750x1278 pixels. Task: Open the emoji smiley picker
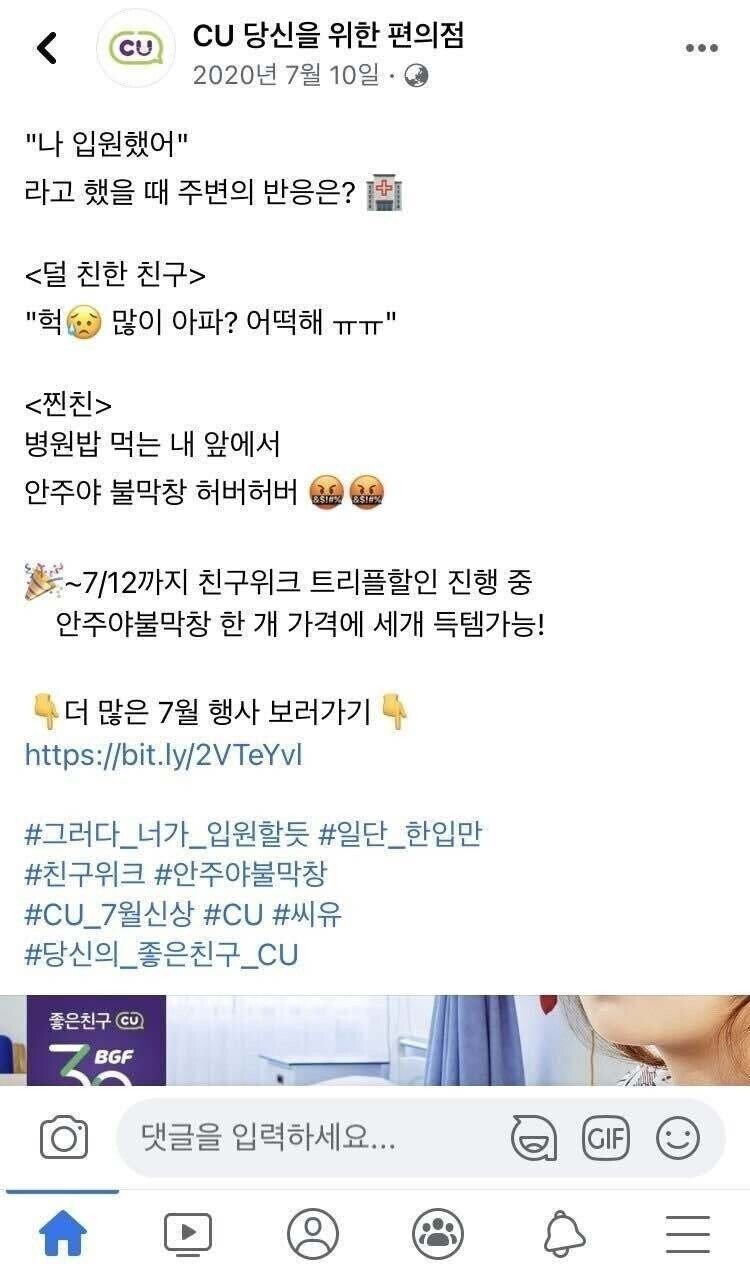coord(678,1138)
